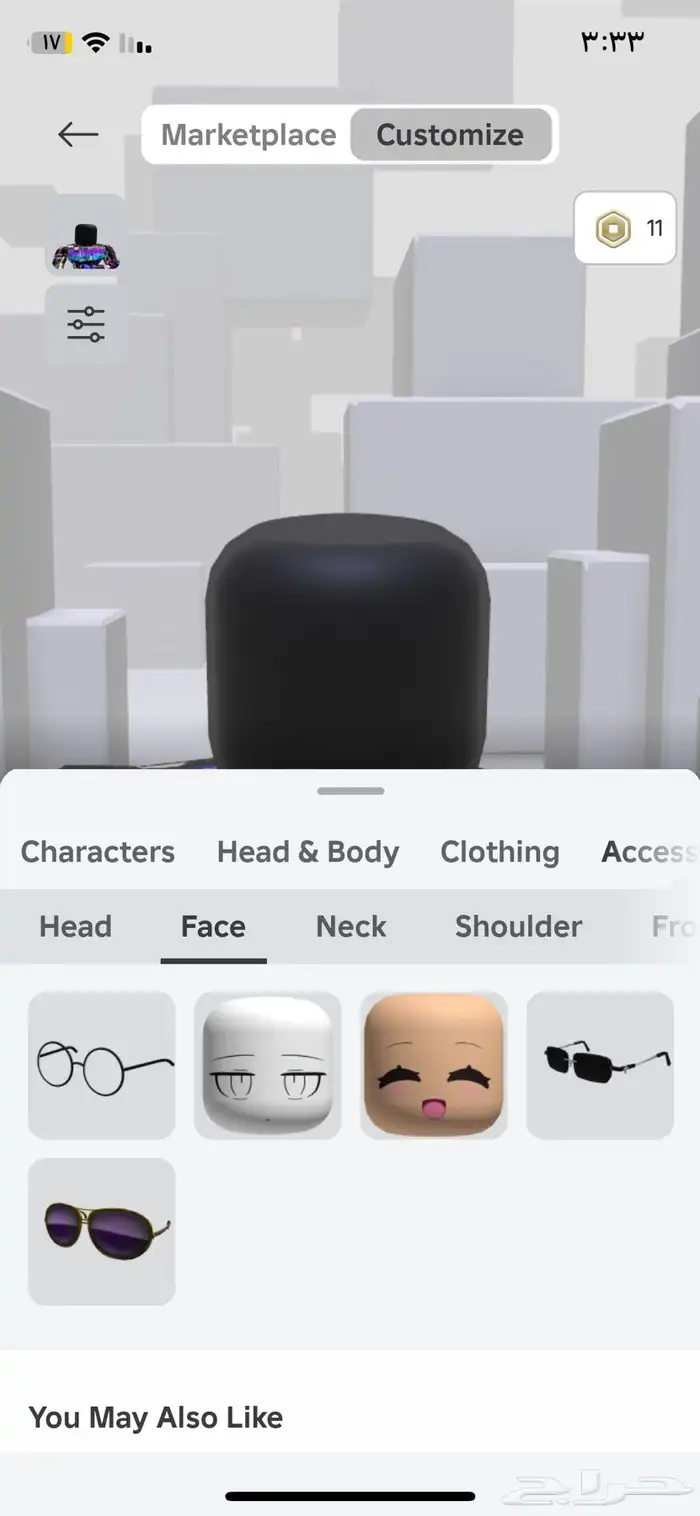Viewport: 700px width, 1516px height.
Task: Equip the white sleepy-eyed face
Action: pos(267,1065)
